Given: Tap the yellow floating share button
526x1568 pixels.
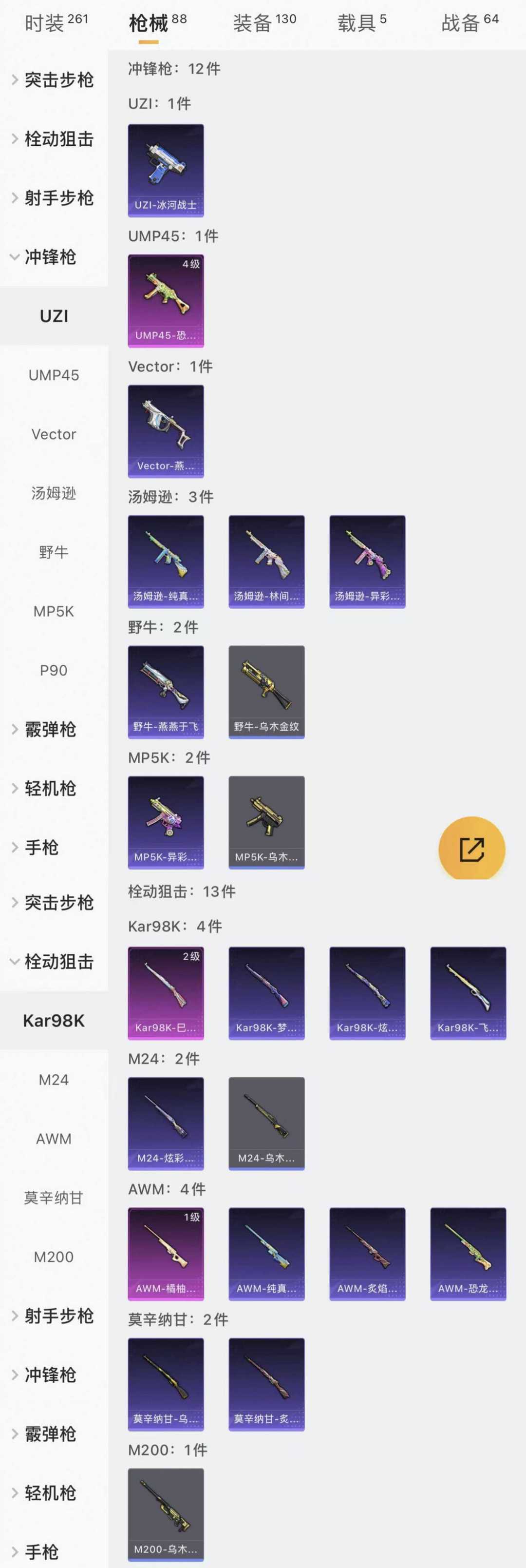Looking at the screenshot, I should click(x=471, y=849).
